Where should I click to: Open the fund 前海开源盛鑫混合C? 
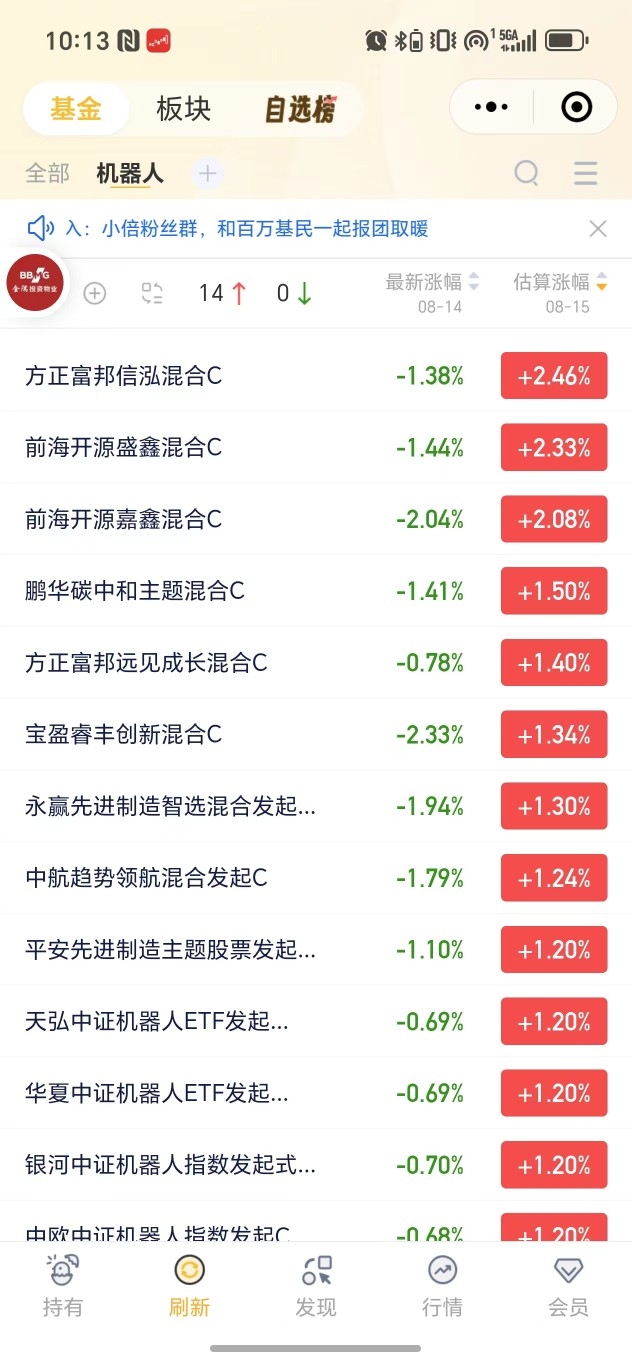124,448
